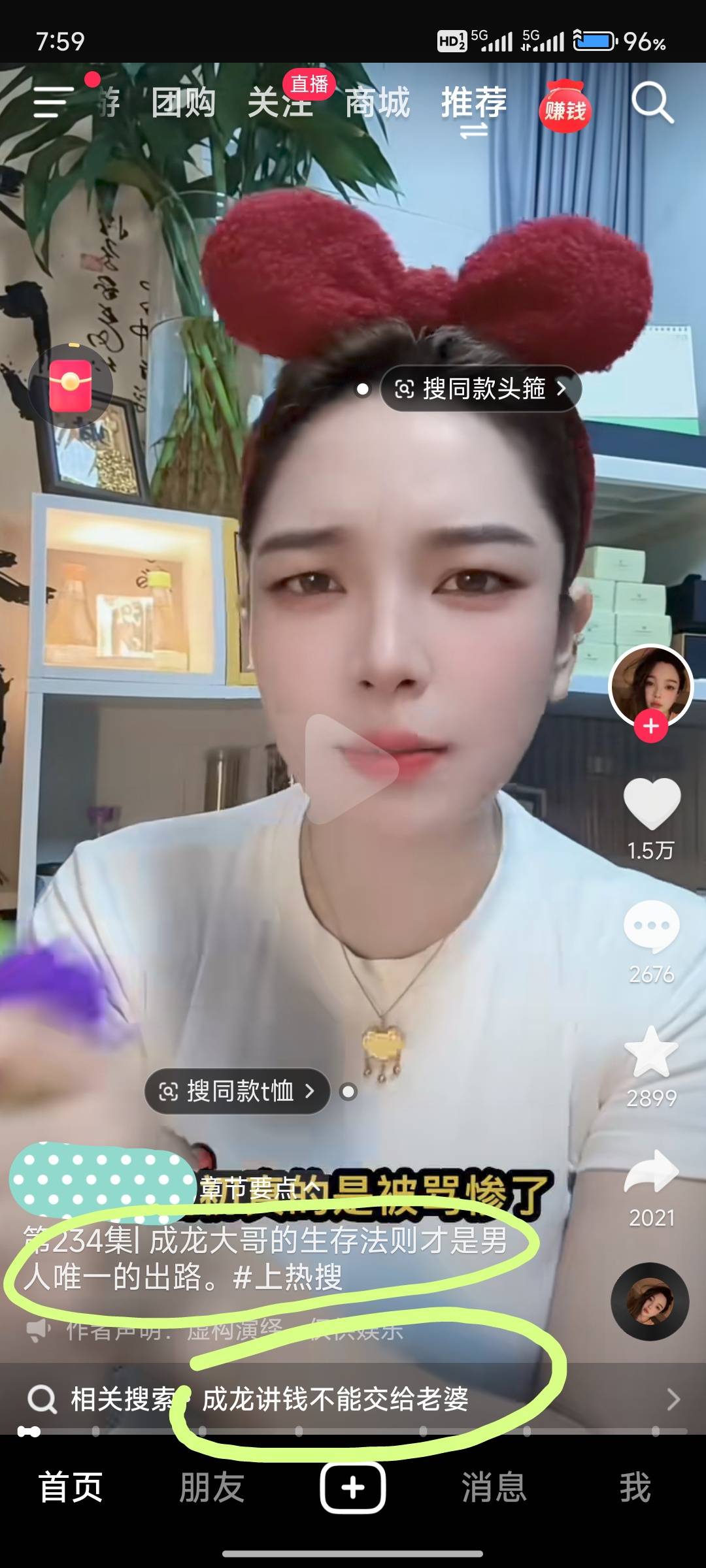
Task: Tap the floating red envelope widget
Action: (71, 385)
